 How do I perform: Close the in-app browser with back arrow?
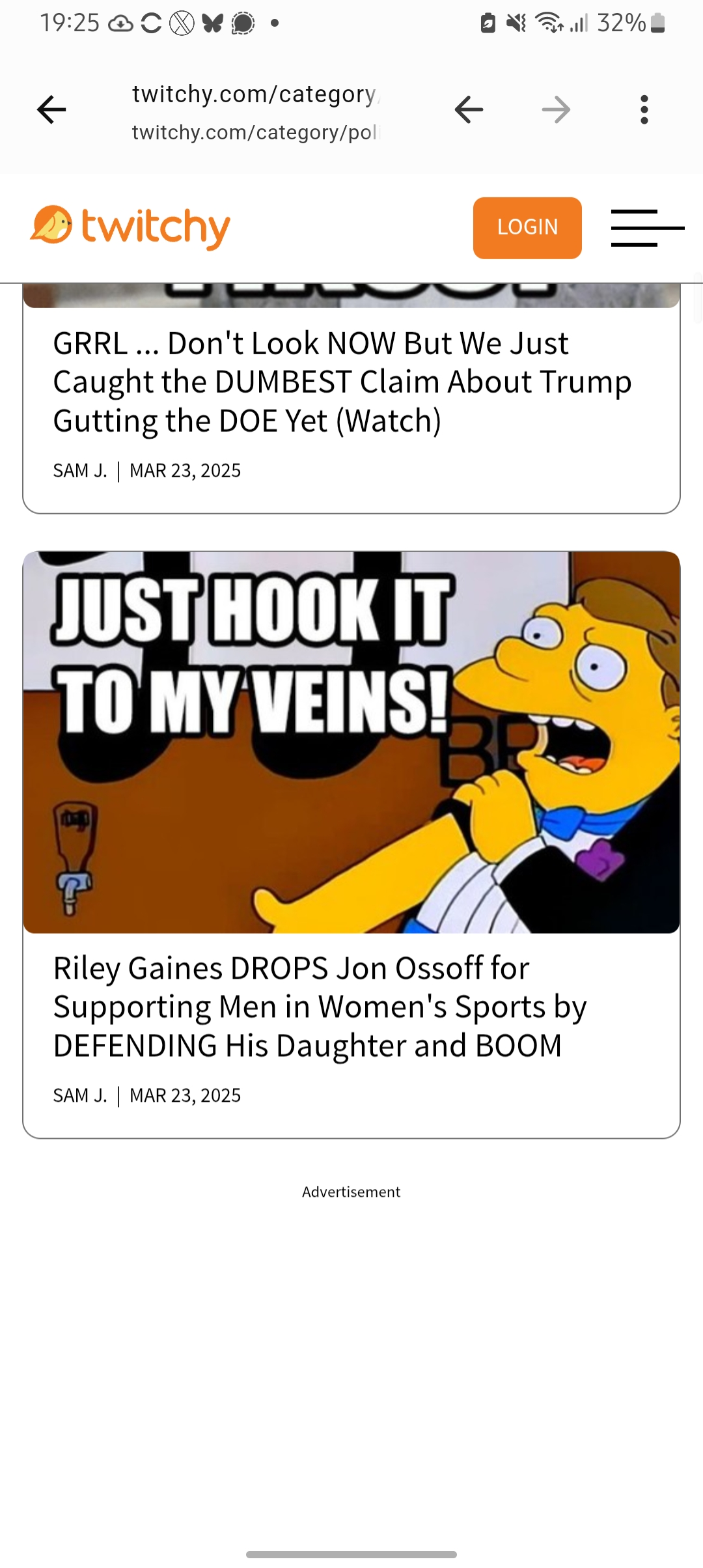point(51,109)
